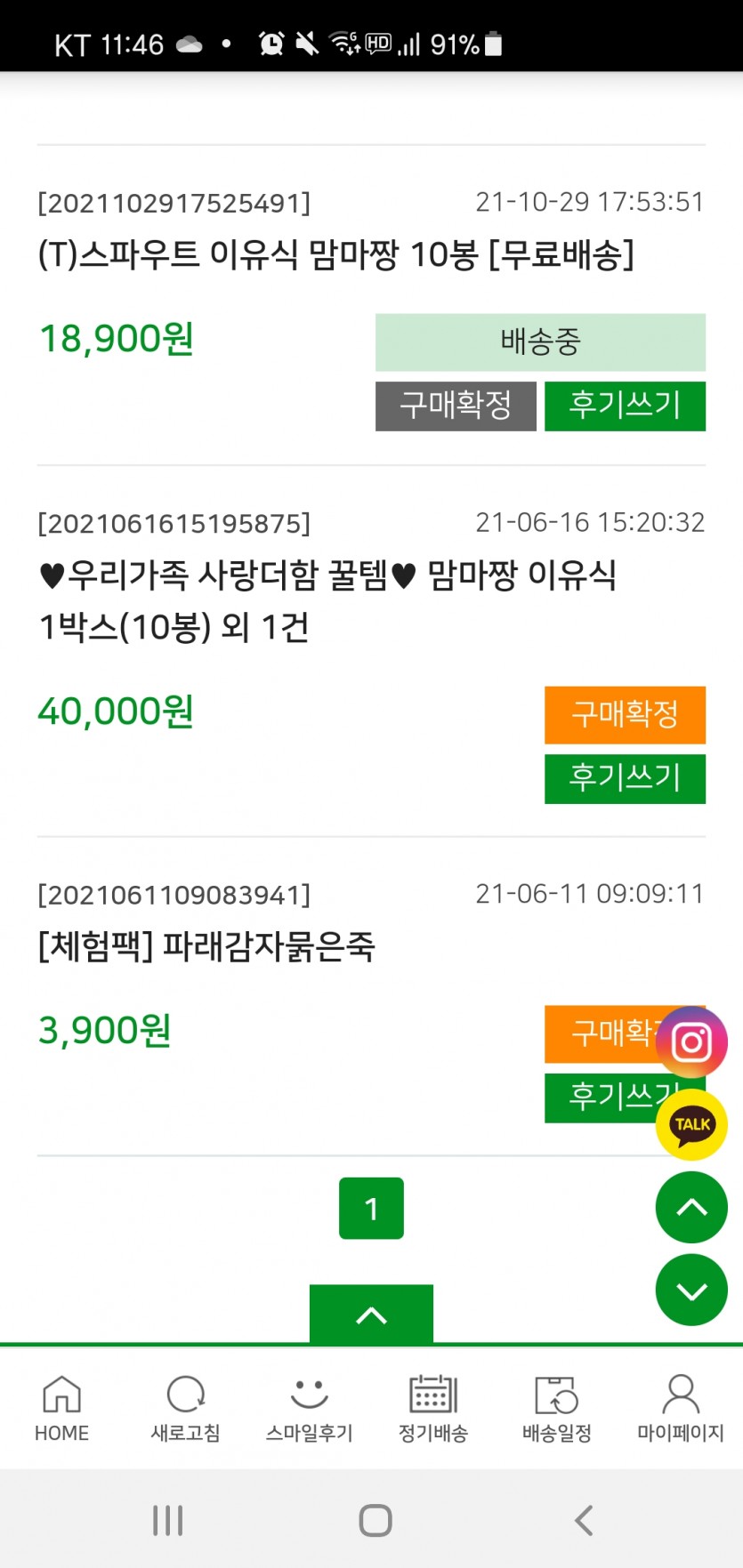Tap 후기쓰기 for the 40,000원 order
The image size is (743, 1568).
[x=625, y=778]
